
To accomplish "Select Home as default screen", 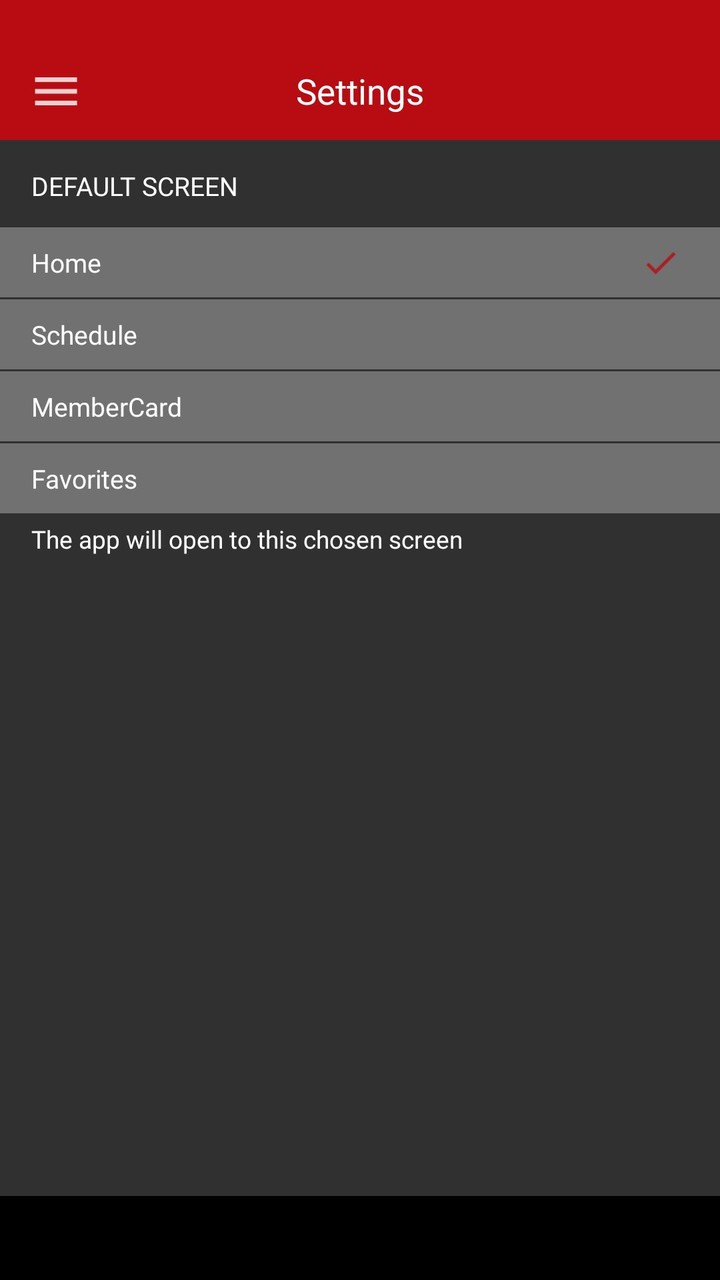I will [360, 263].
